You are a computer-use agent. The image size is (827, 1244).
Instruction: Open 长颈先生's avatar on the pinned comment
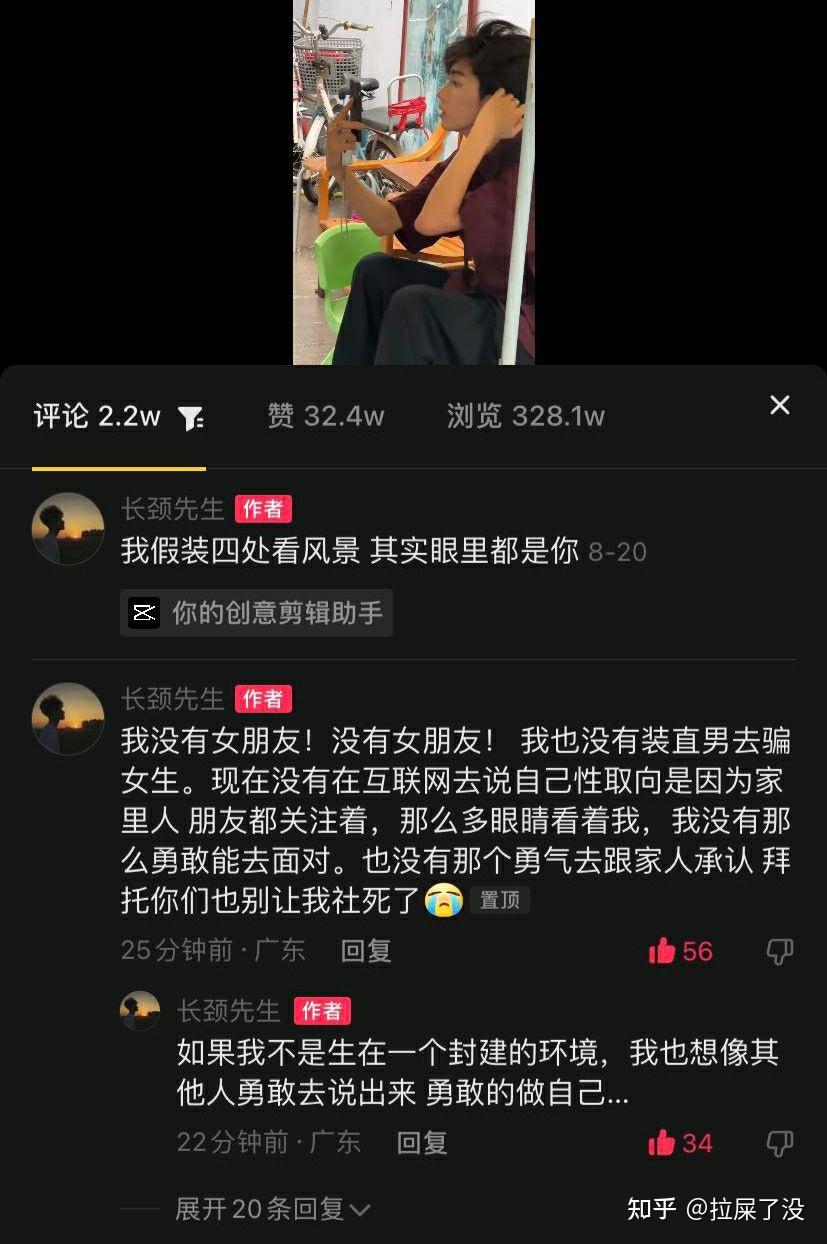pyautogui.click(x=67, y=719)
